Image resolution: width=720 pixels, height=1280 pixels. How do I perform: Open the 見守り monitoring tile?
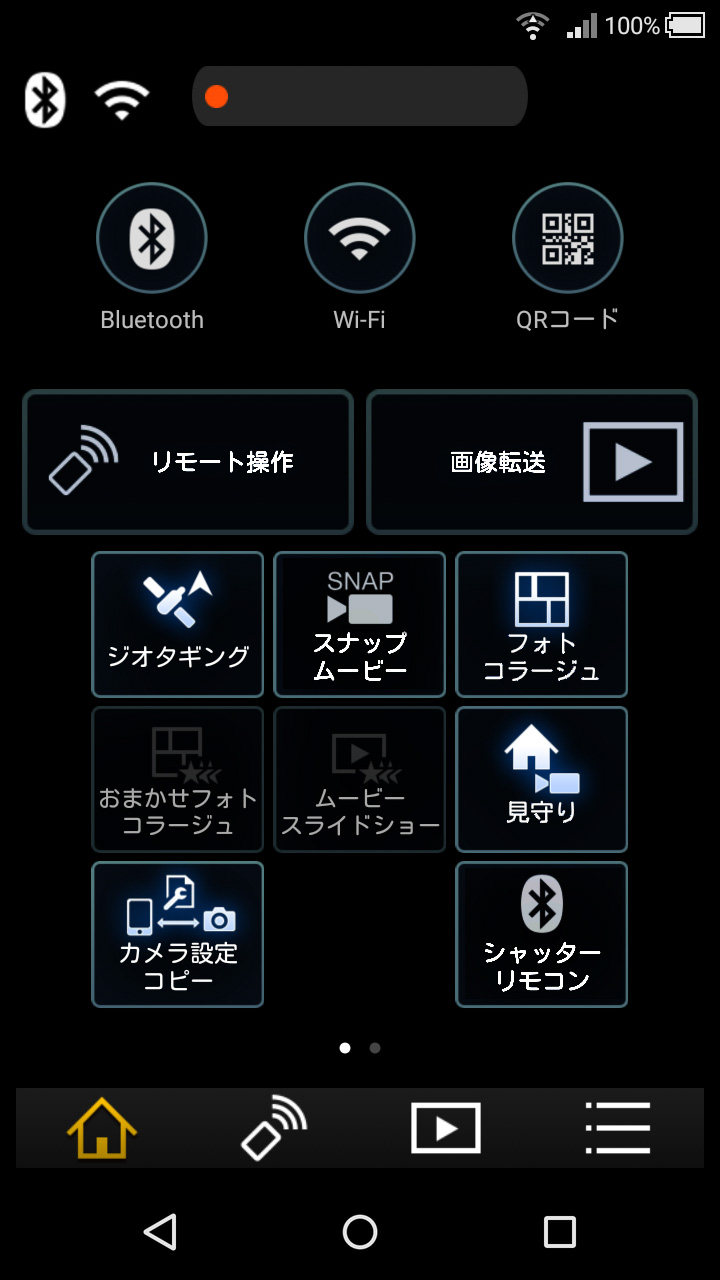click(x=542, y=779)
